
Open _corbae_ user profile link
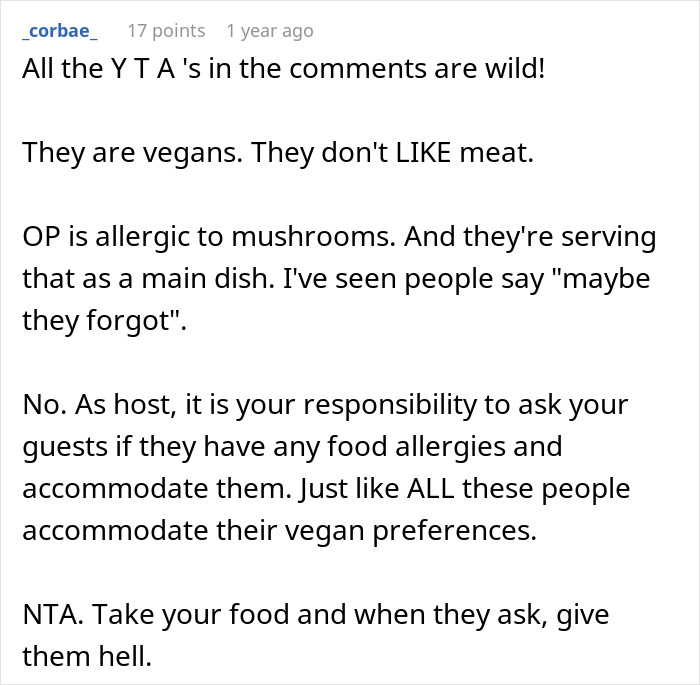pyautogui.click(x=59, y=31)
